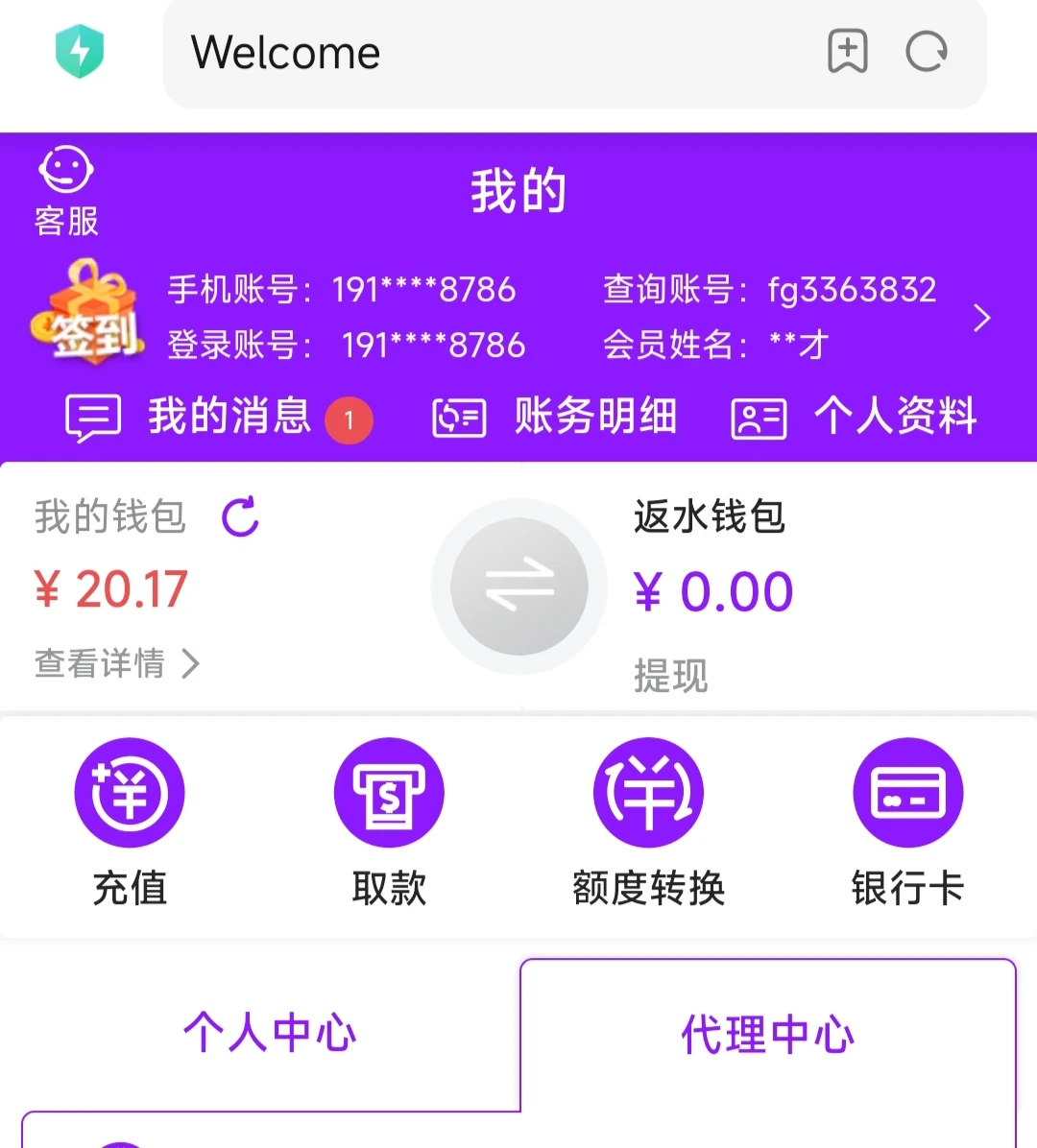
Task: Reload the page
Action: point(927,52)
